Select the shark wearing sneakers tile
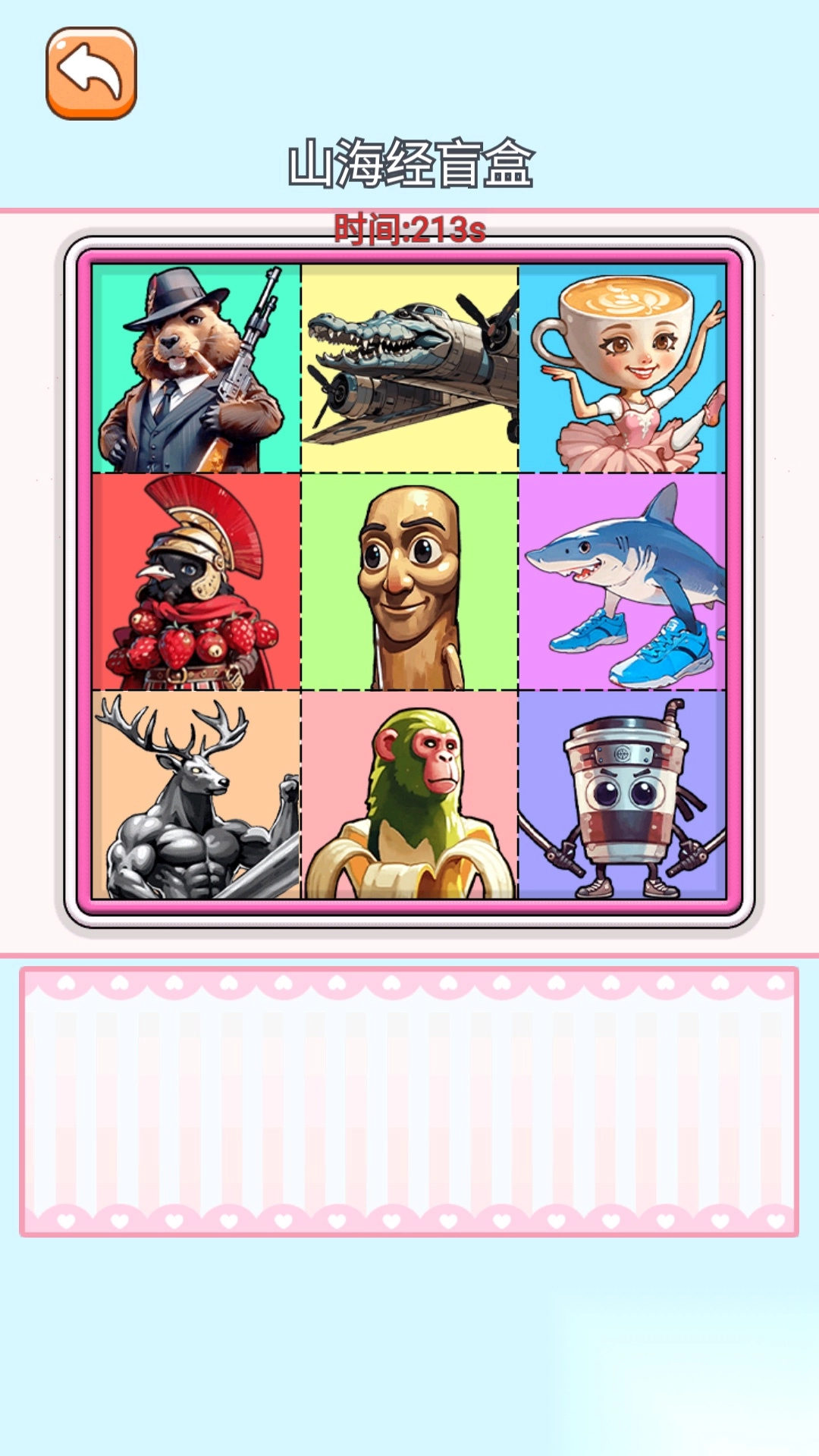This screenshot has width=819, height=1456. 622,582
